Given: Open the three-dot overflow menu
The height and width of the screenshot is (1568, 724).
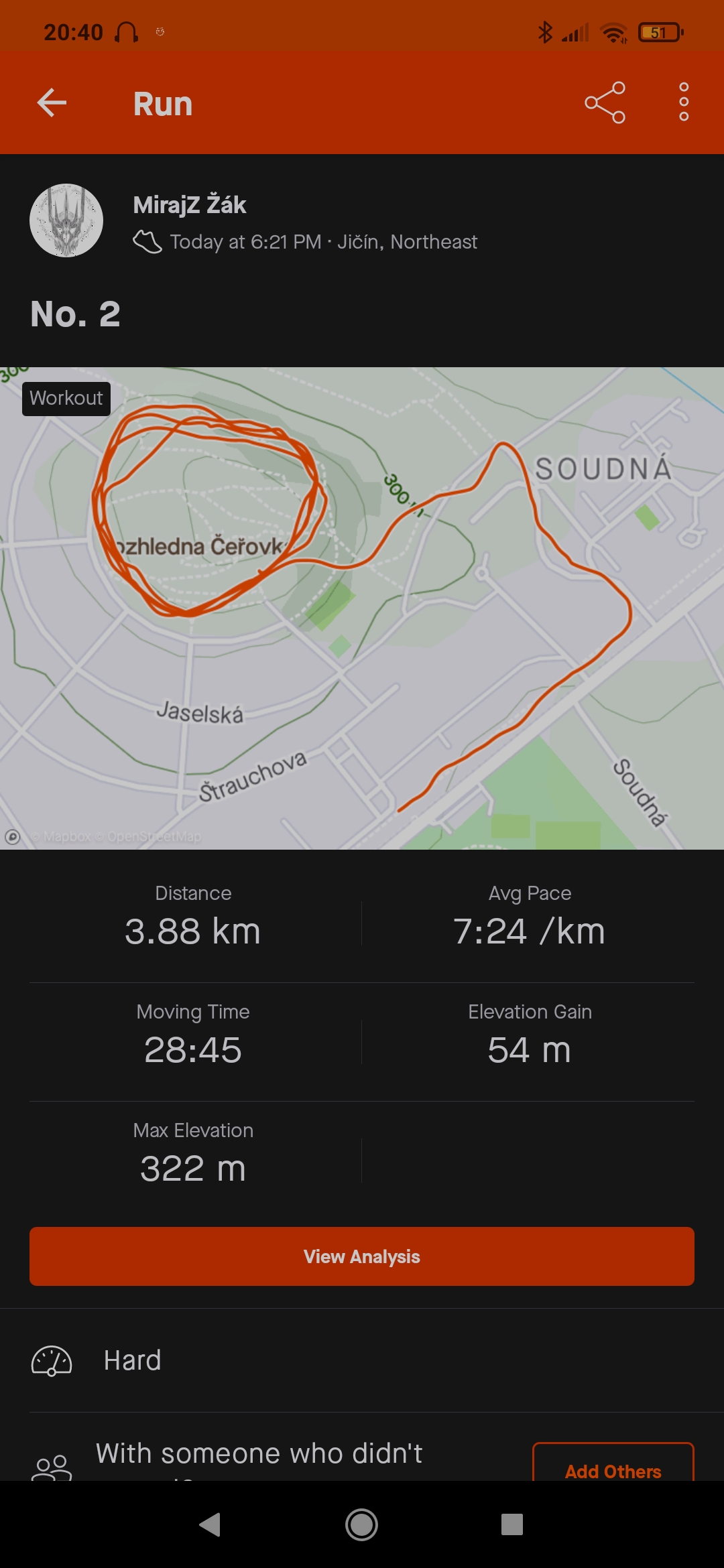Looking at the screenshot, I should coord(684,103).
